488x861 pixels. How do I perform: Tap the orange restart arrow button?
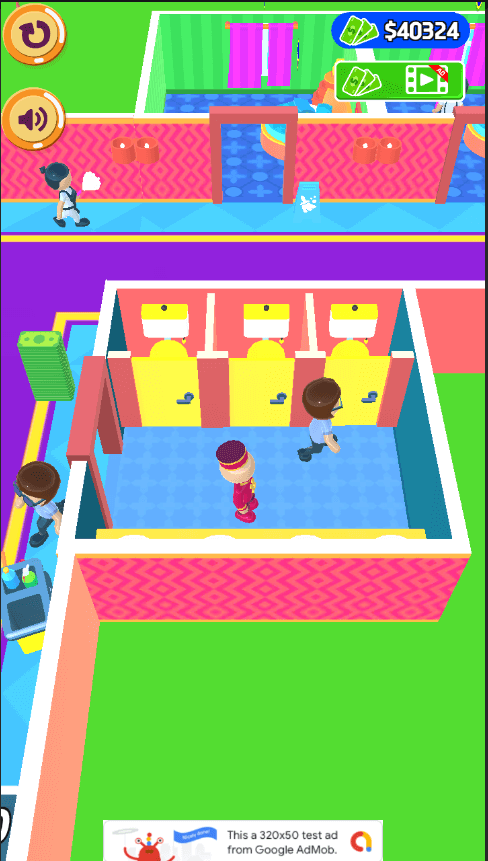[34, 34]
